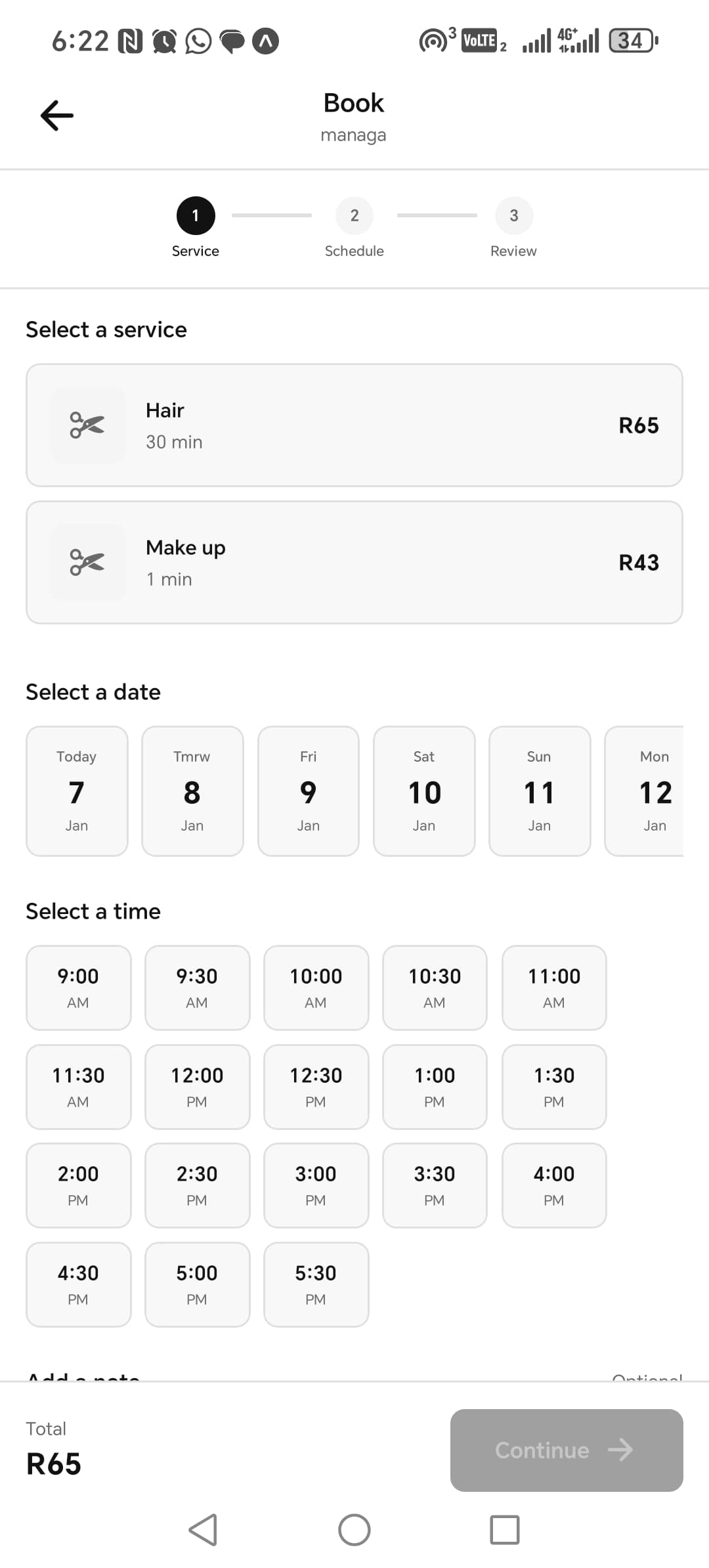Select the Hair 30 min R65 service card

(354, 425)
